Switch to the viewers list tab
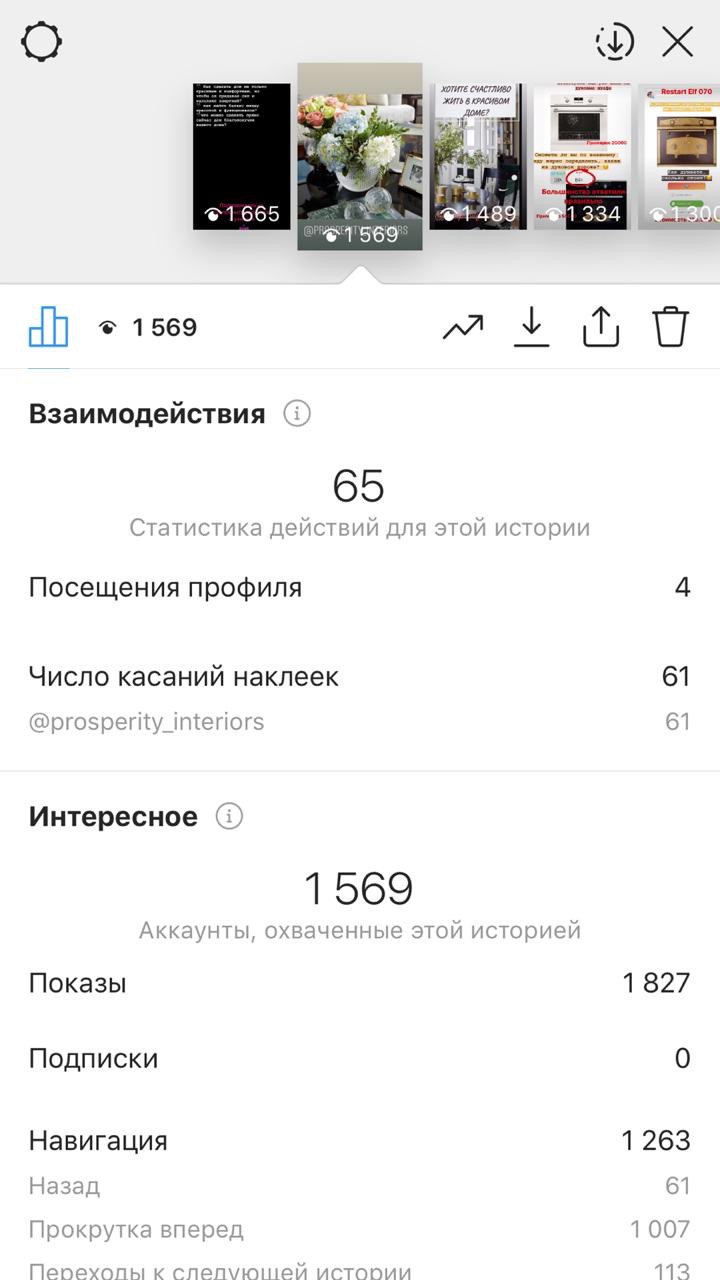 click(x=148, y=327)
